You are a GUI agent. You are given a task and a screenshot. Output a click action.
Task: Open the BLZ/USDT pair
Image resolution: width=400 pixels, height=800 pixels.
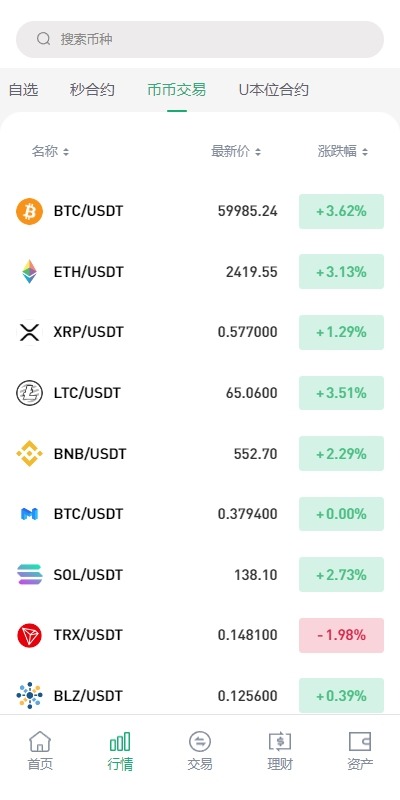pos(200,695)
